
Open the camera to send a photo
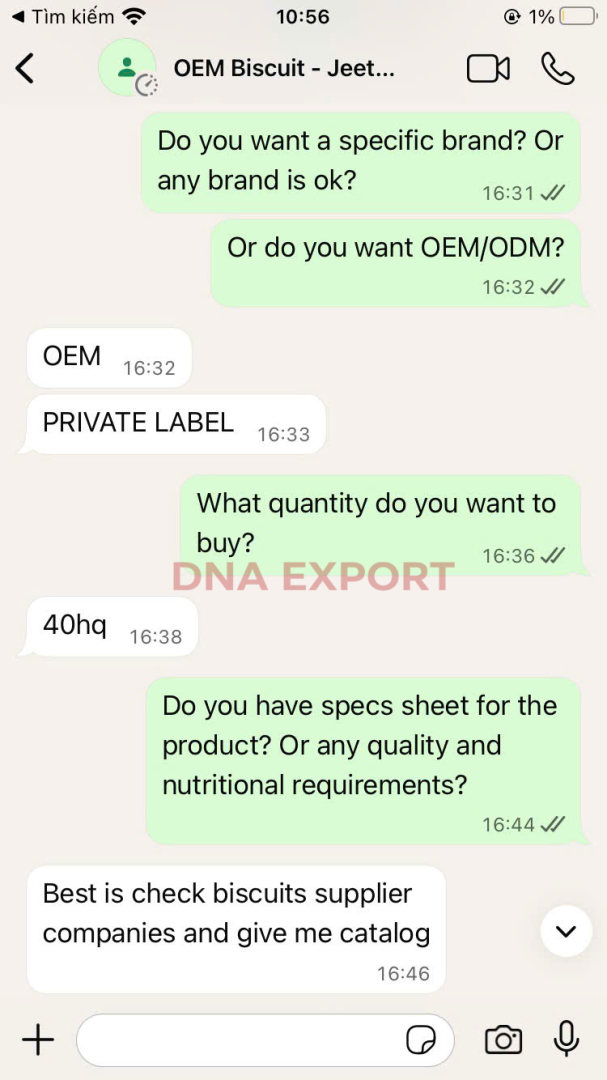coord(504,1039)
